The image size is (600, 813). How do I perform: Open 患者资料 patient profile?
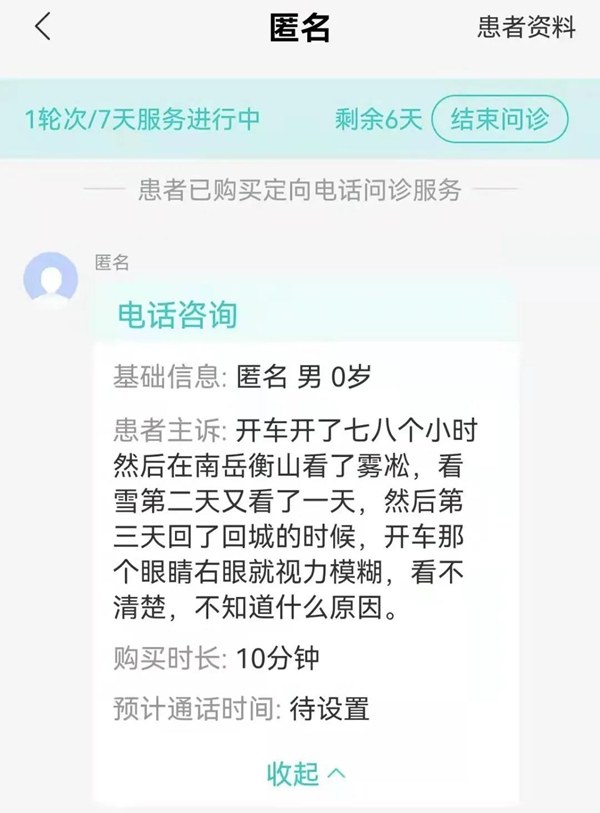pyautogui.click(x=526, y=28)
